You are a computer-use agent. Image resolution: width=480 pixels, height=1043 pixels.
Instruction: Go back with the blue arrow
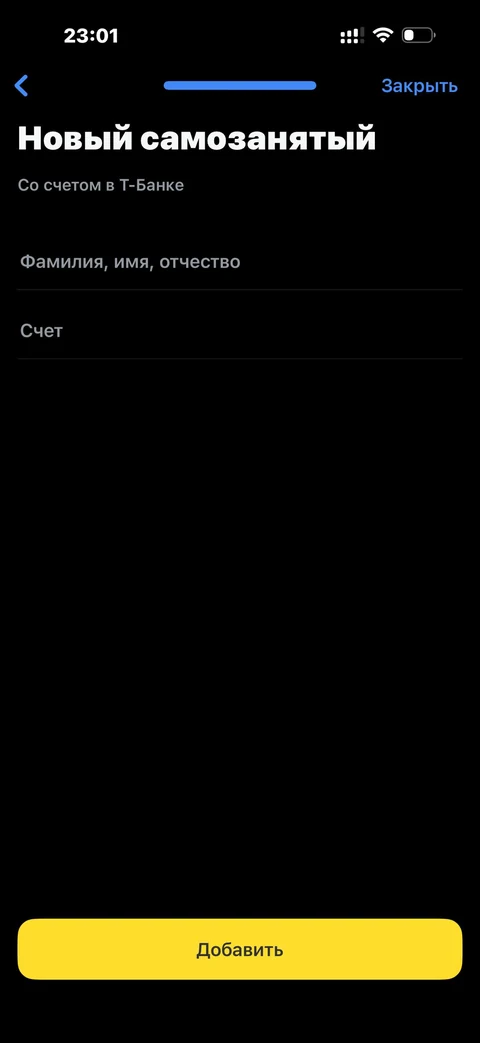(x=21, y=85)
